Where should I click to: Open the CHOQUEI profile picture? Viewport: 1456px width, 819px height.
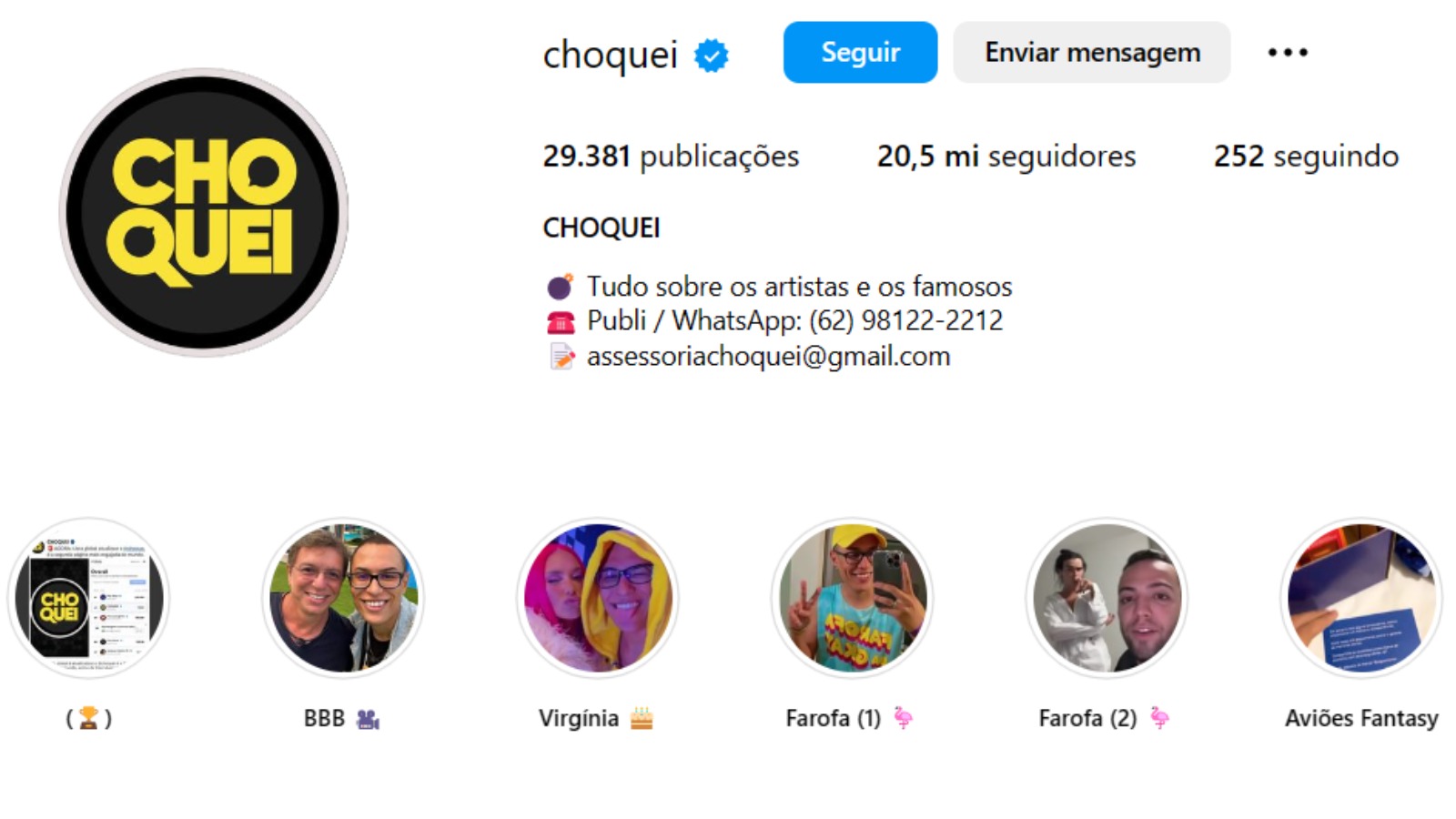pyautogui.click(x=204, y=211)
